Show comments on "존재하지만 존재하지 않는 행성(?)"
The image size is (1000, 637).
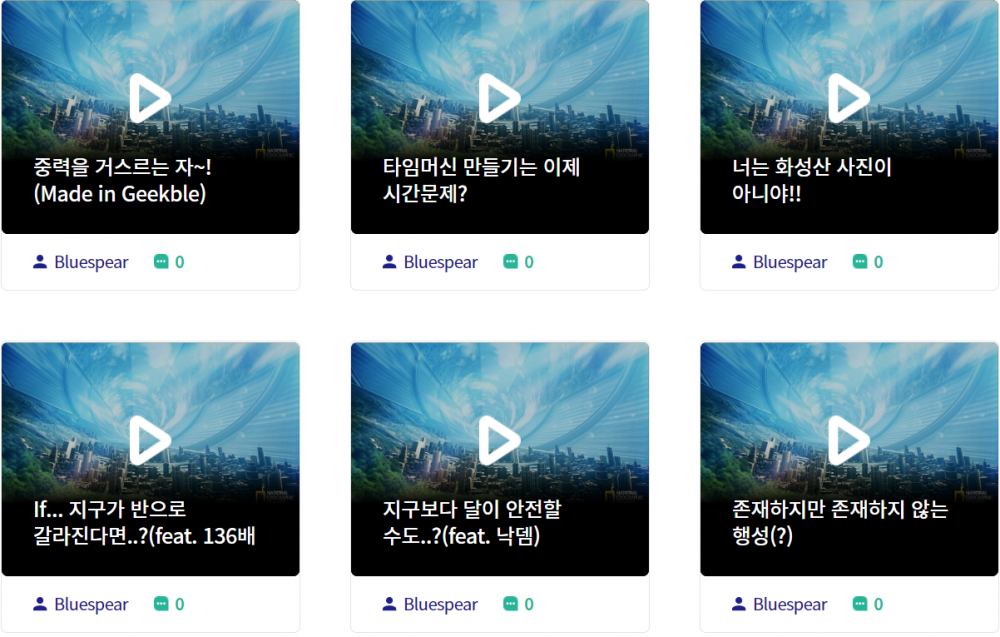pyautogui.click(x=868, y=604)
